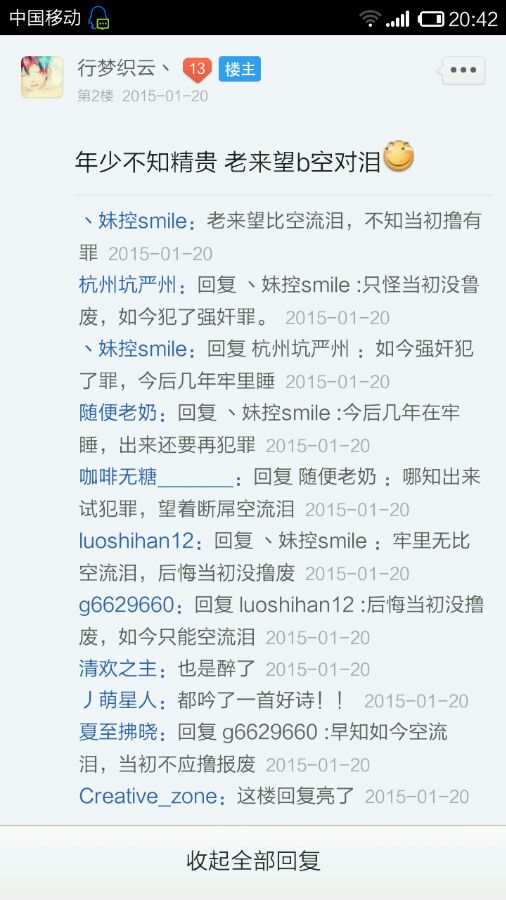The height and width of the screenshot is (900, 506).
Task: Open the three-dot options on this post
Action: tap(463, 71)
